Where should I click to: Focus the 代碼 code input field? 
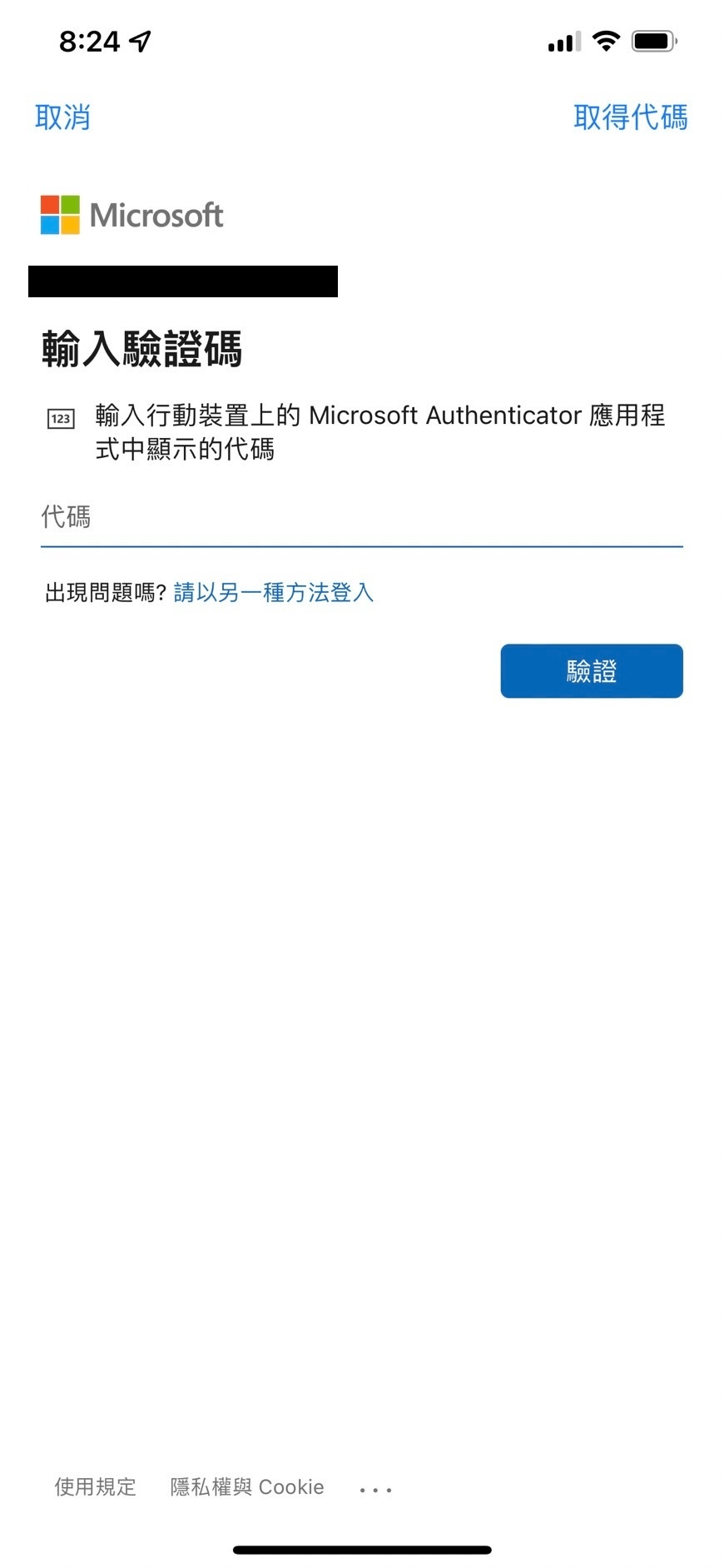point(361,518)
